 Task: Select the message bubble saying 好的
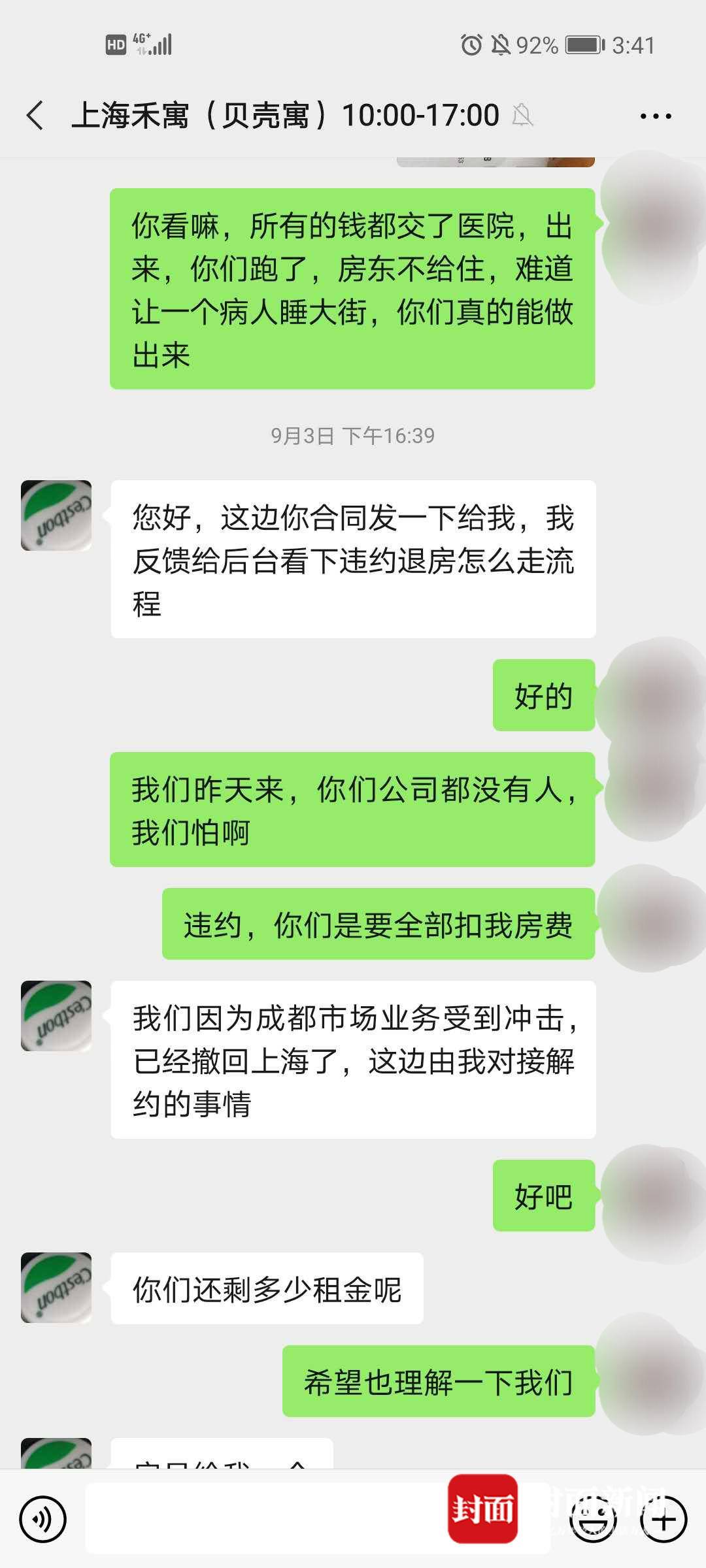click(543, 697)
